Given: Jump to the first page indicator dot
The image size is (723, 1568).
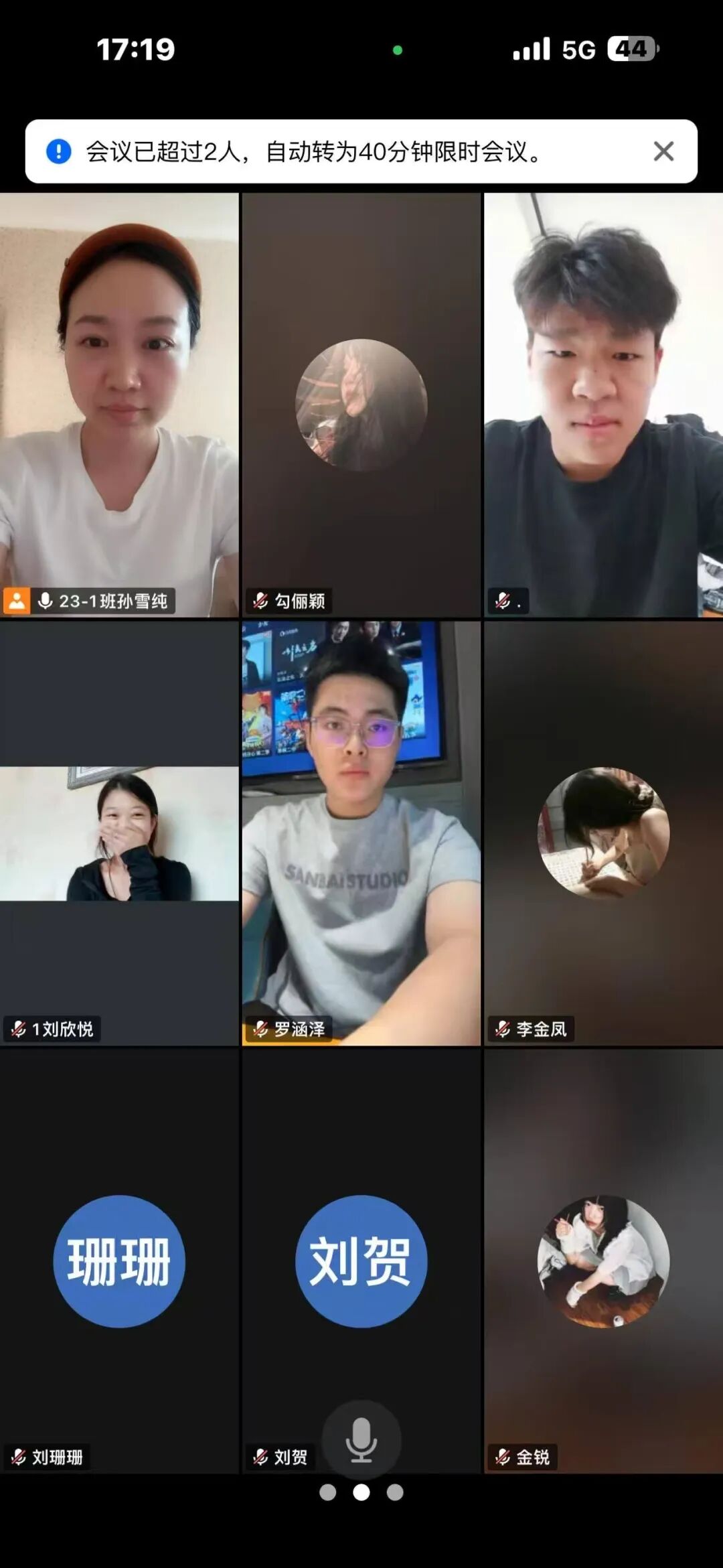Looking at the screenshot, I should (327, 1492).
